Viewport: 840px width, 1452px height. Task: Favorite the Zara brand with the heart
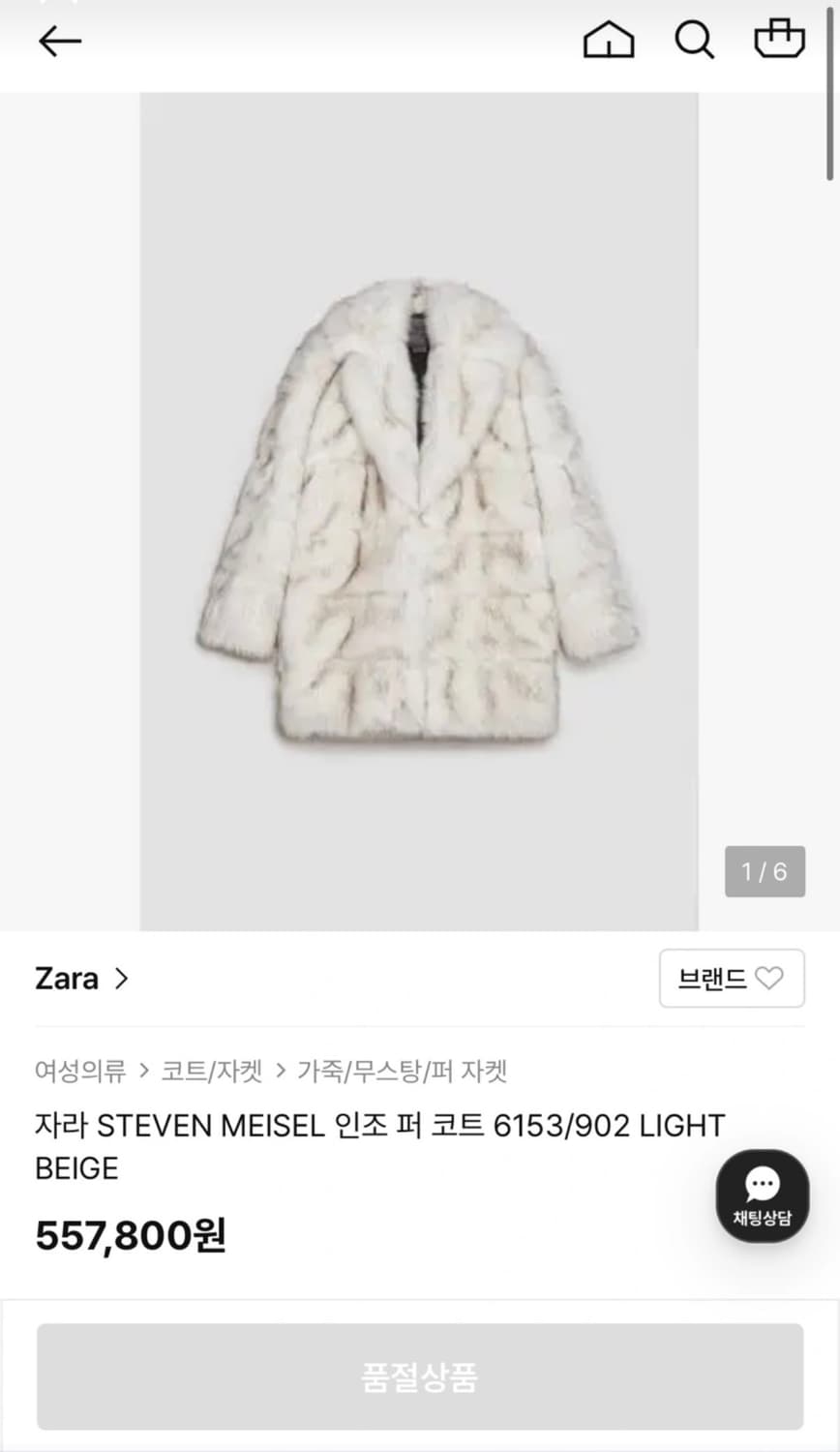coord(769,979)
